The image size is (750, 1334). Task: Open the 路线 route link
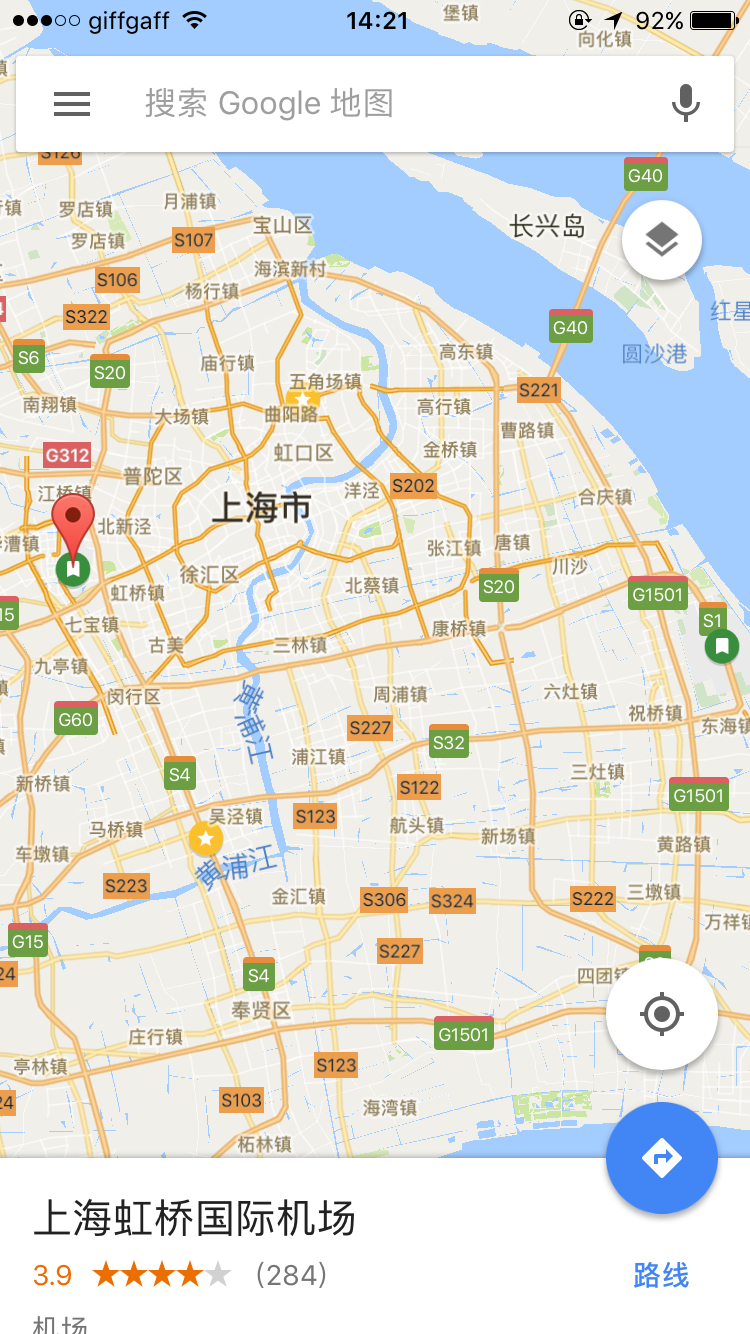(x=661, y=1275)
